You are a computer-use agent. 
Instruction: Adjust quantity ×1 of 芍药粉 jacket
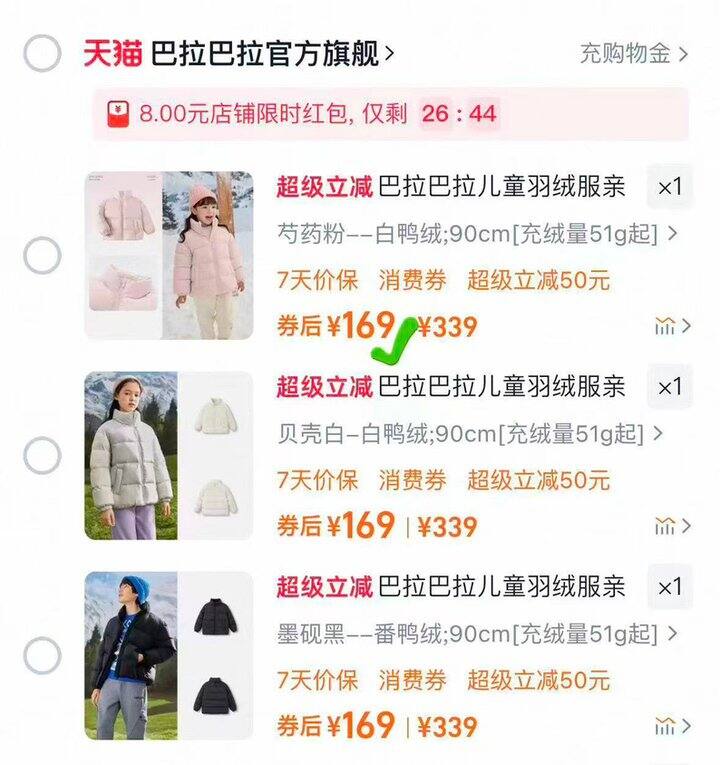tap(669, 187)
